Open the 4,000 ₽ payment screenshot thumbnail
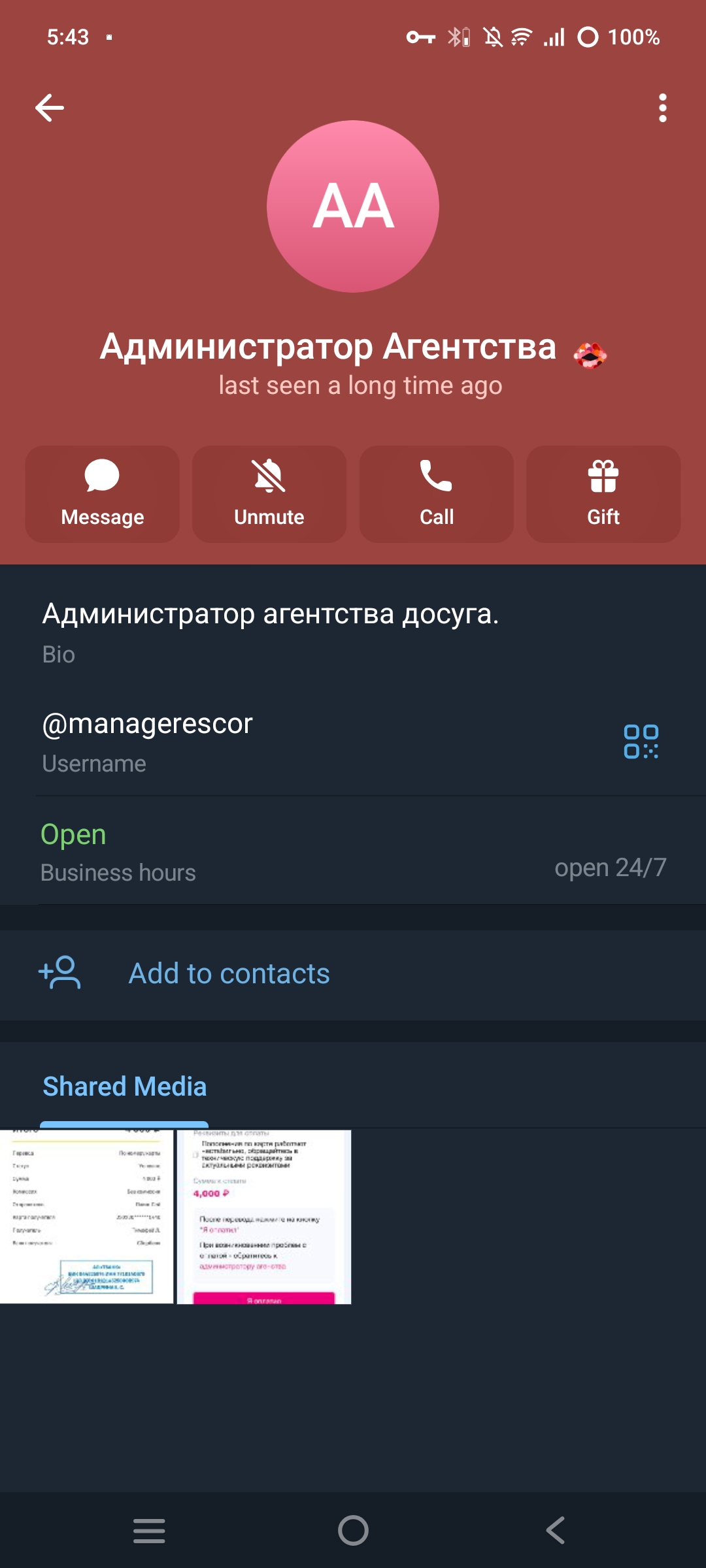This screenshot has width=706, height=1568. point(264,1217)
